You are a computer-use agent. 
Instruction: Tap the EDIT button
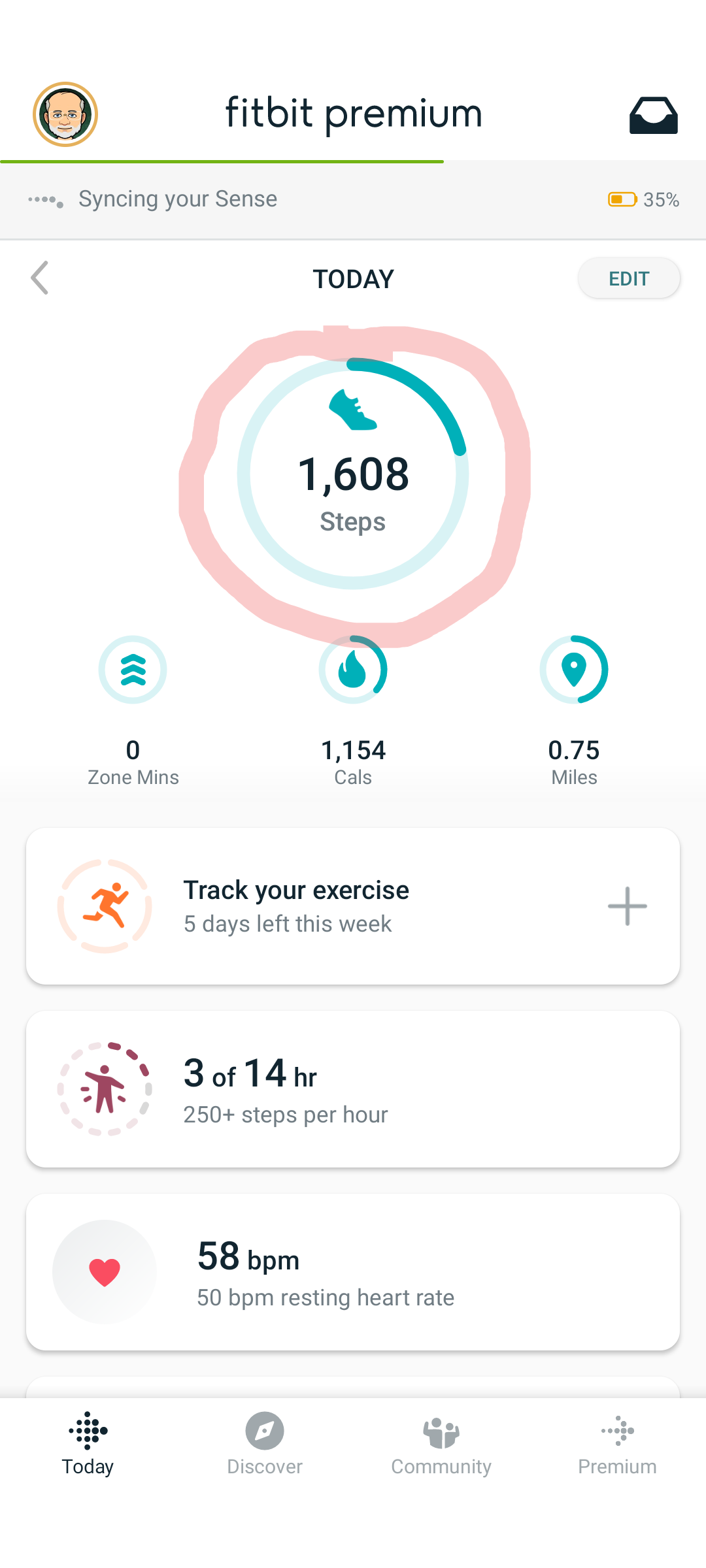628,278
